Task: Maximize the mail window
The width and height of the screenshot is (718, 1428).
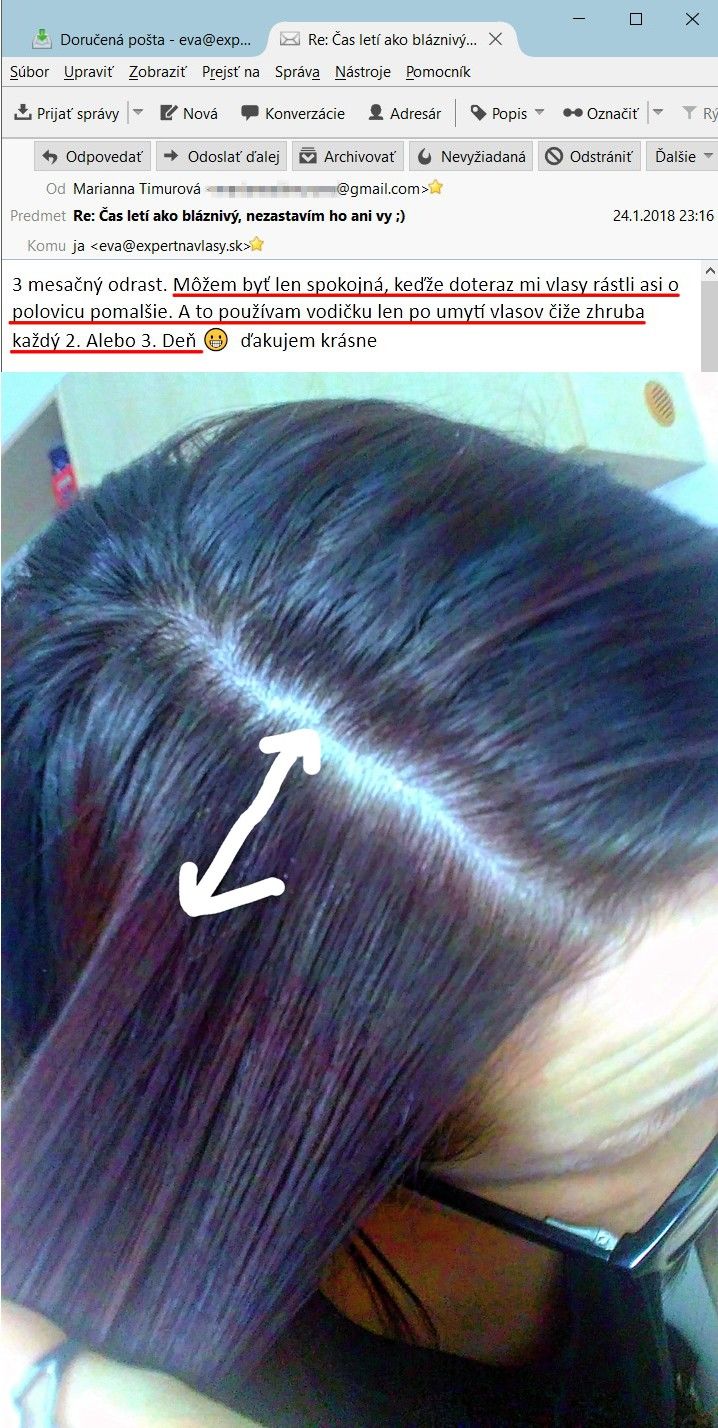Action: [x=636, y=19]
